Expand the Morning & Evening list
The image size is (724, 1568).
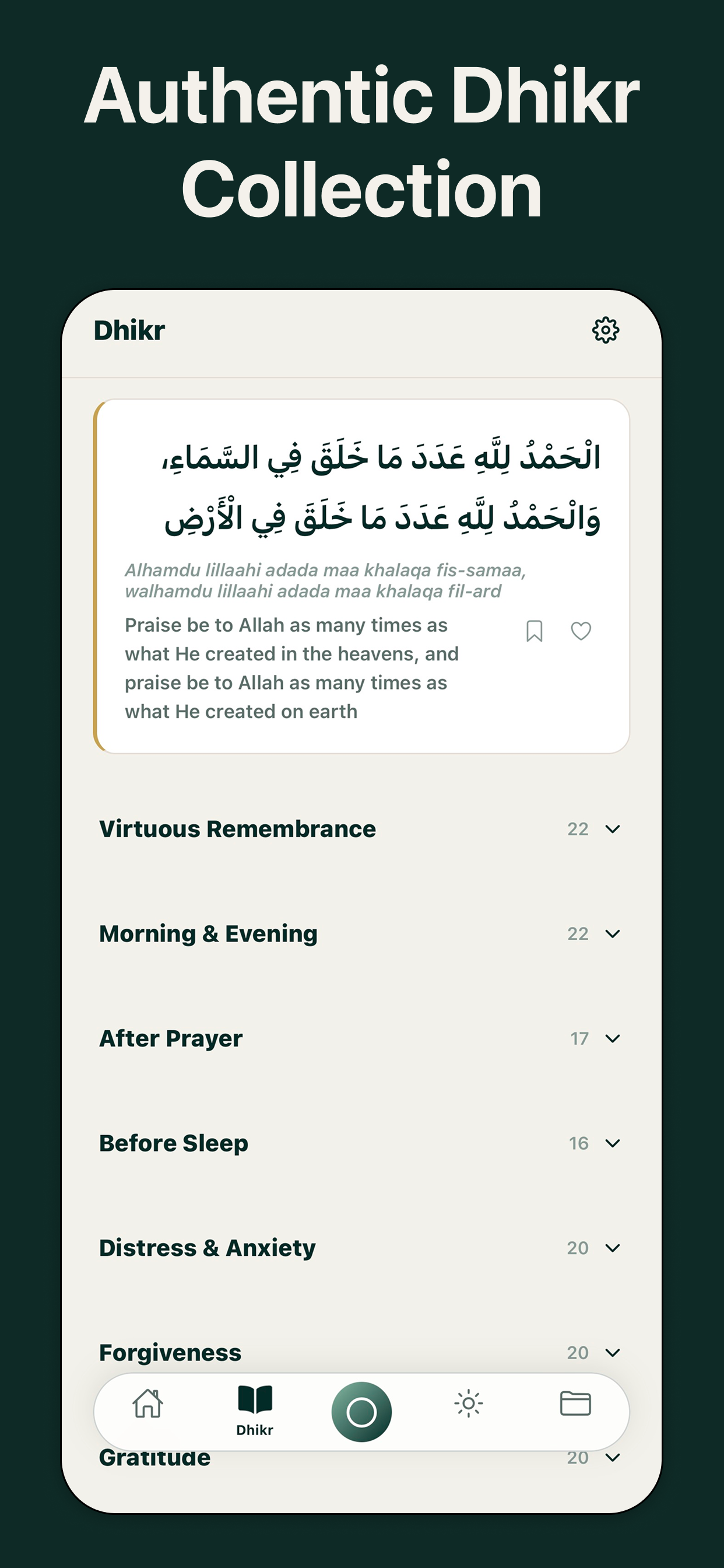click(x=613, y=933)
